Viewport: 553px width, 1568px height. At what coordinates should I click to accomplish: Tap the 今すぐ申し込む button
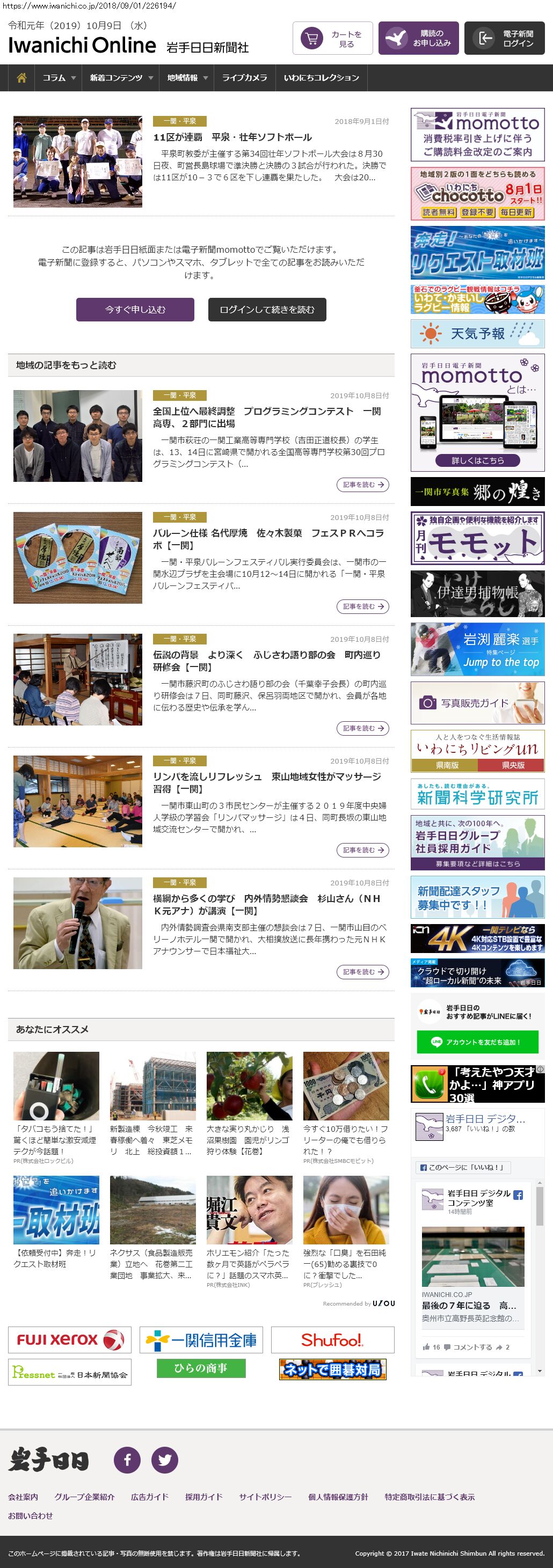[x=135, y=309]
